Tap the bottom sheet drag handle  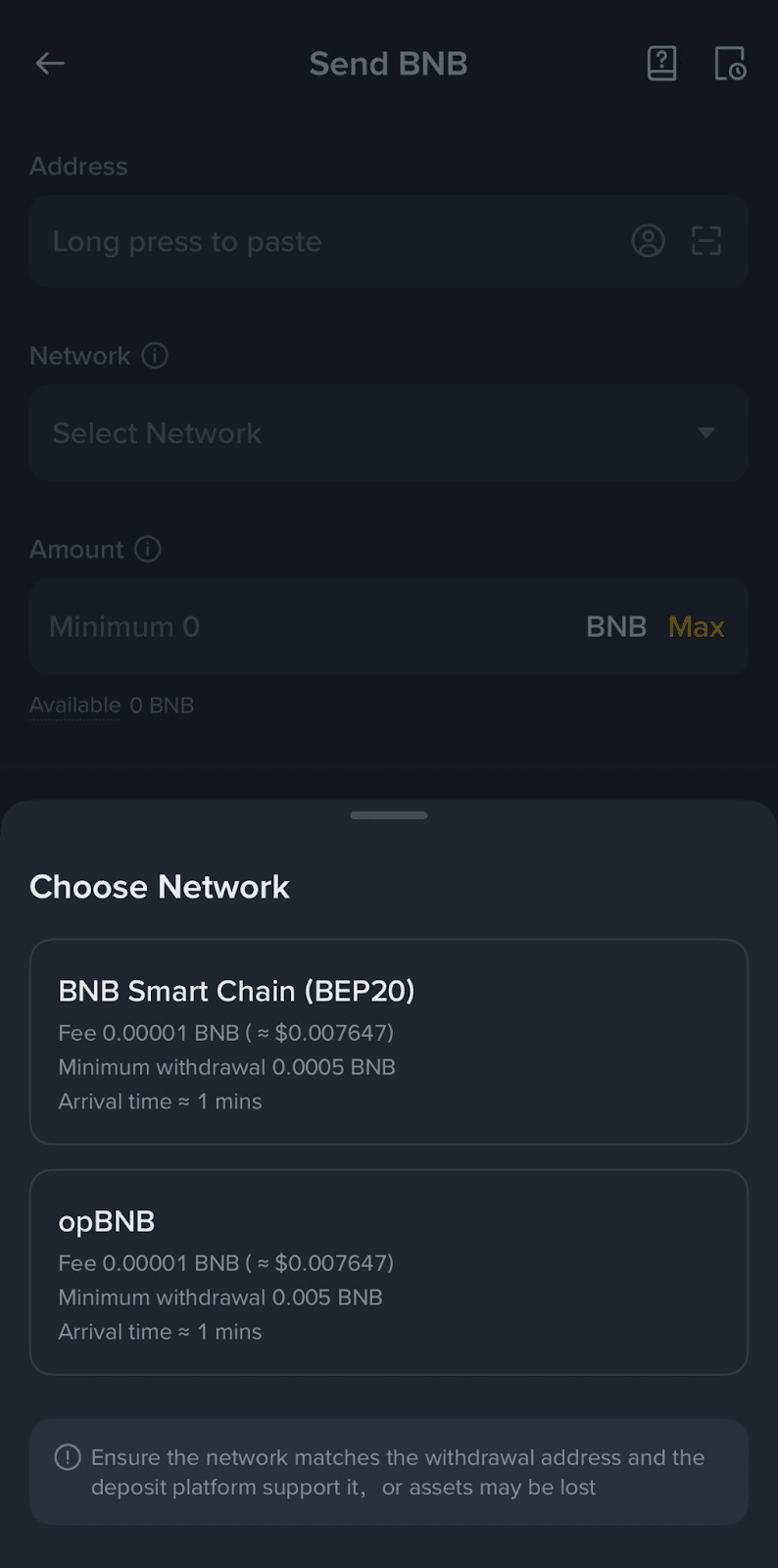389,815
